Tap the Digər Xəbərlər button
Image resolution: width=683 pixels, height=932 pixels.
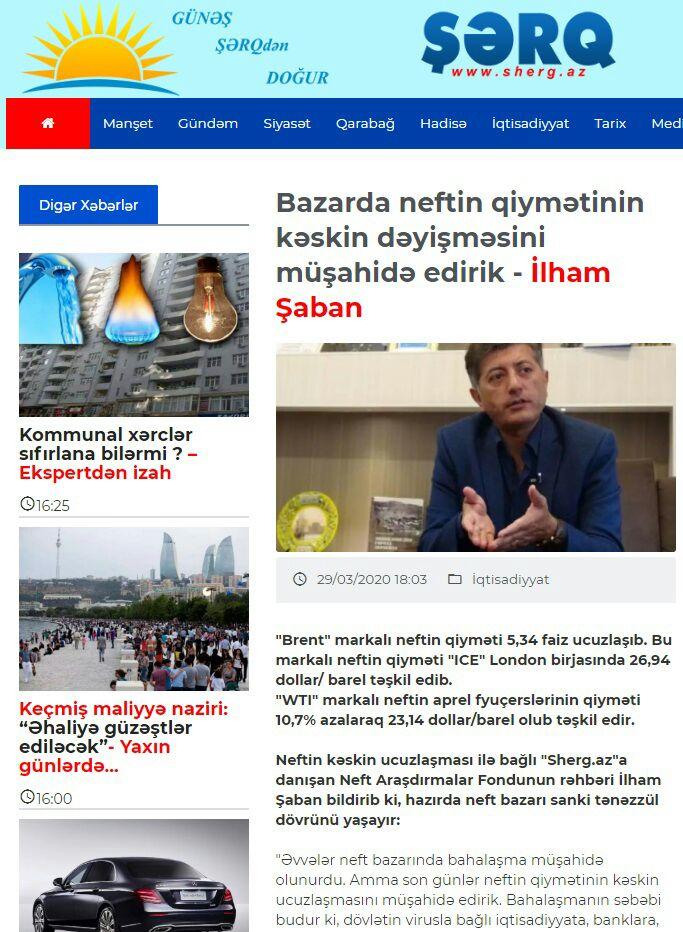(x=89, y=205)
